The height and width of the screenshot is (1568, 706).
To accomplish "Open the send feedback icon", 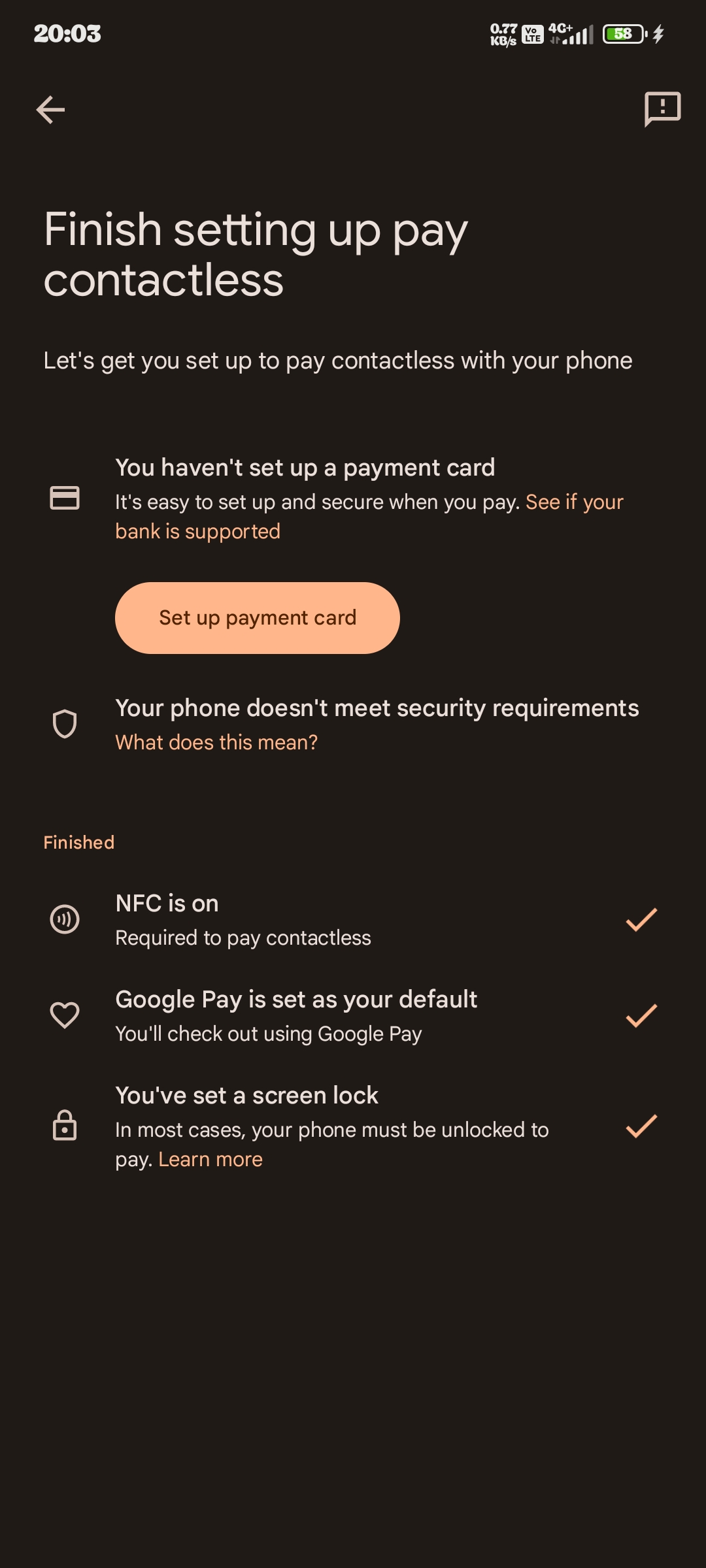I will pyautogui.click(x=662, y=108).
